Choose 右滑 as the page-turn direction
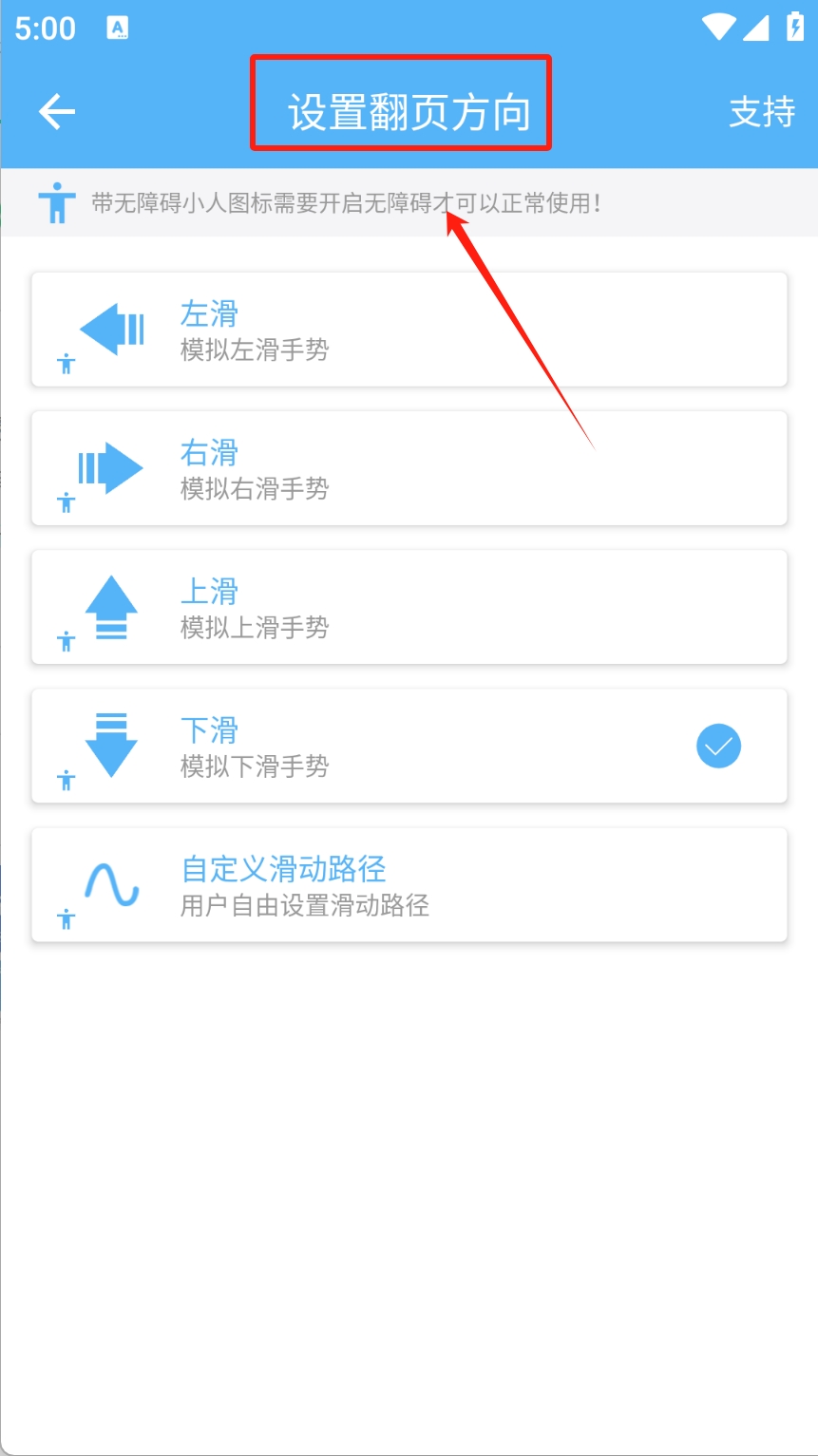818x1456 pixels. pos(409,468)
